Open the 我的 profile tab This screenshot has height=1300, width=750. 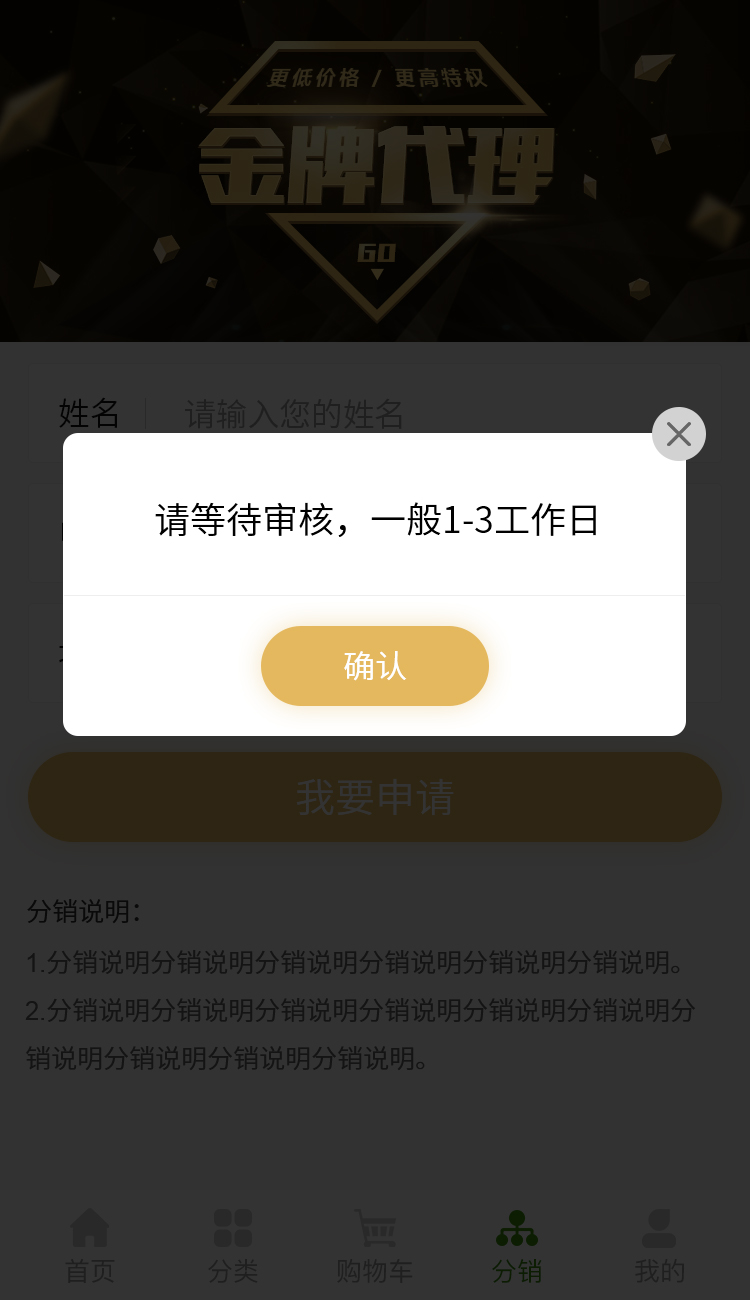[x=659, y=1246]
